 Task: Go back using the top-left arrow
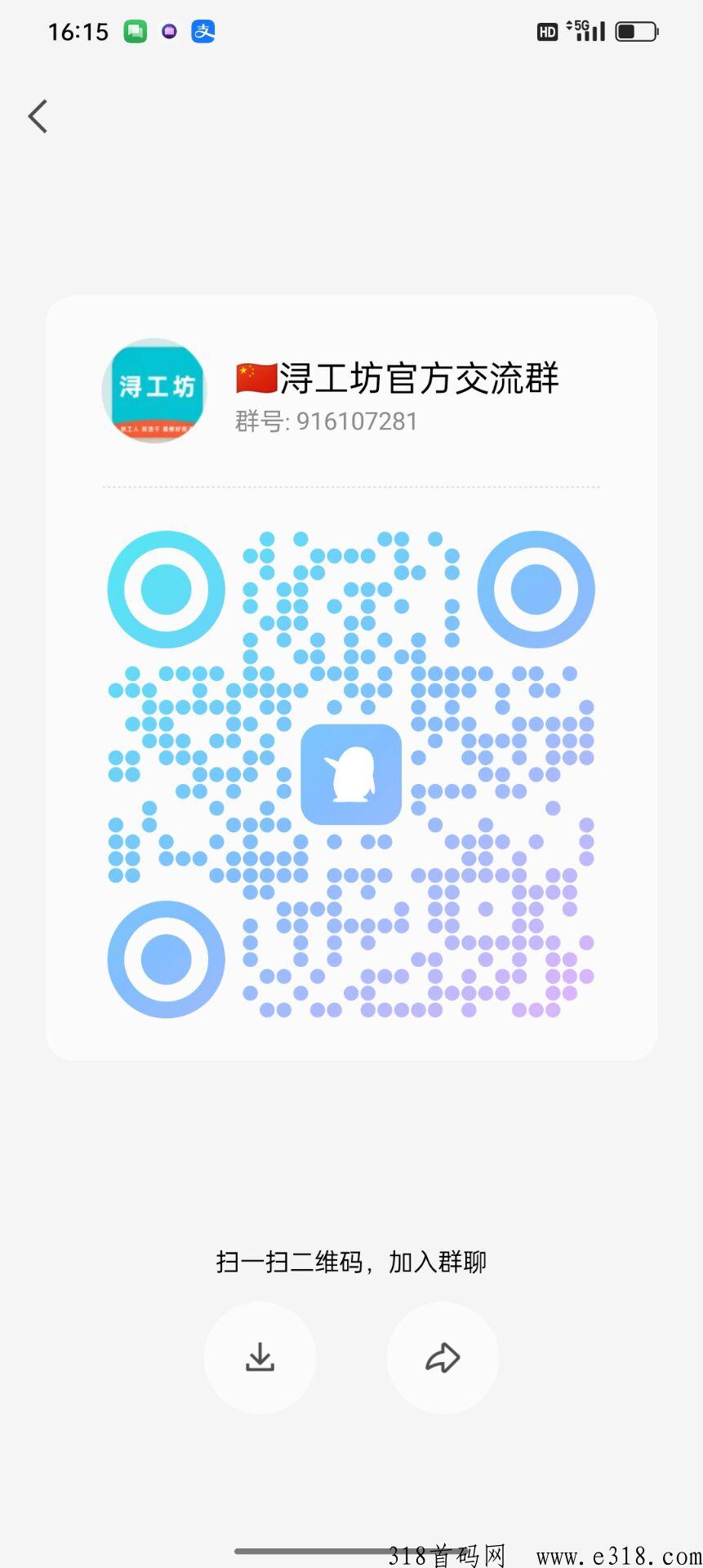pos(38,116)
